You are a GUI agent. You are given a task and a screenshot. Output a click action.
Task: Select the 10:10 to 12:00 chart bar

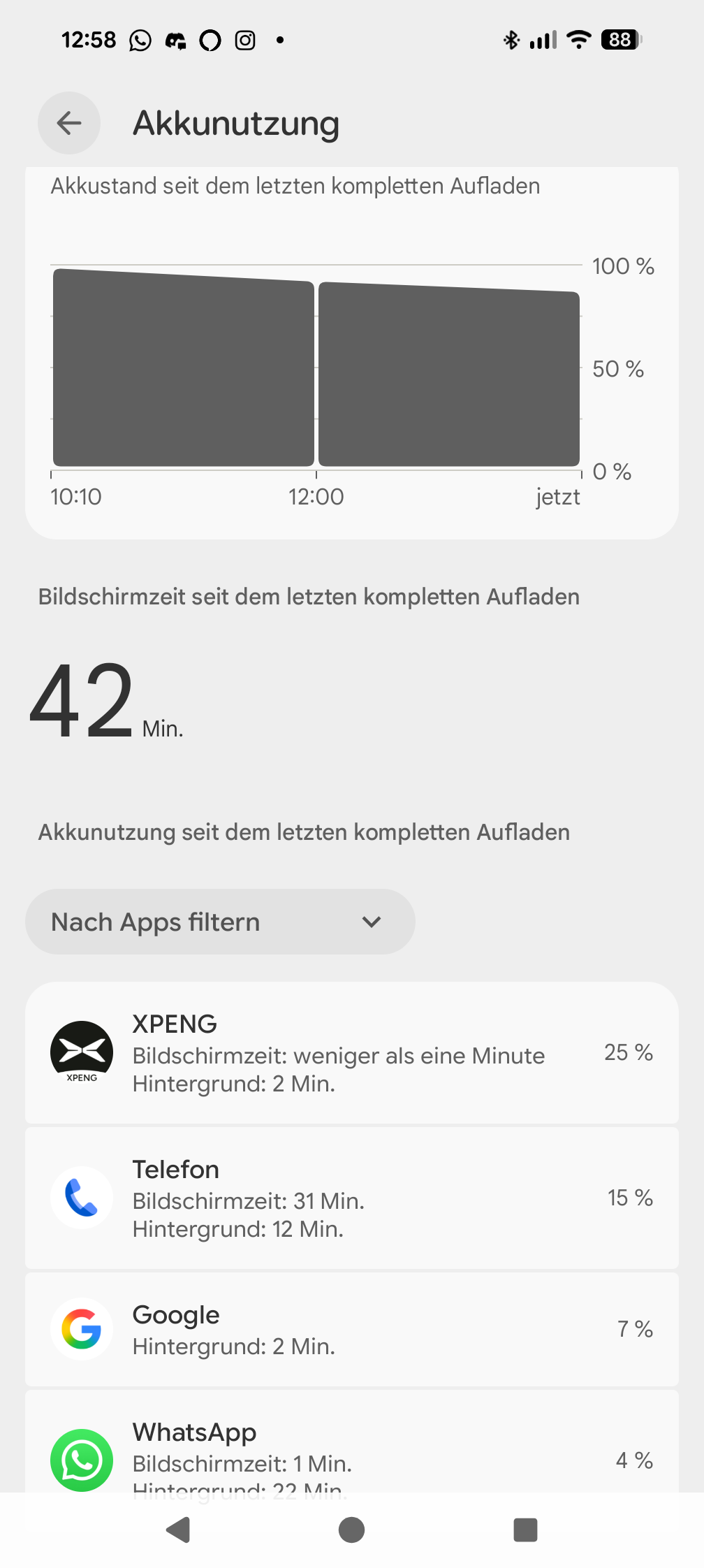coord(184,370)
